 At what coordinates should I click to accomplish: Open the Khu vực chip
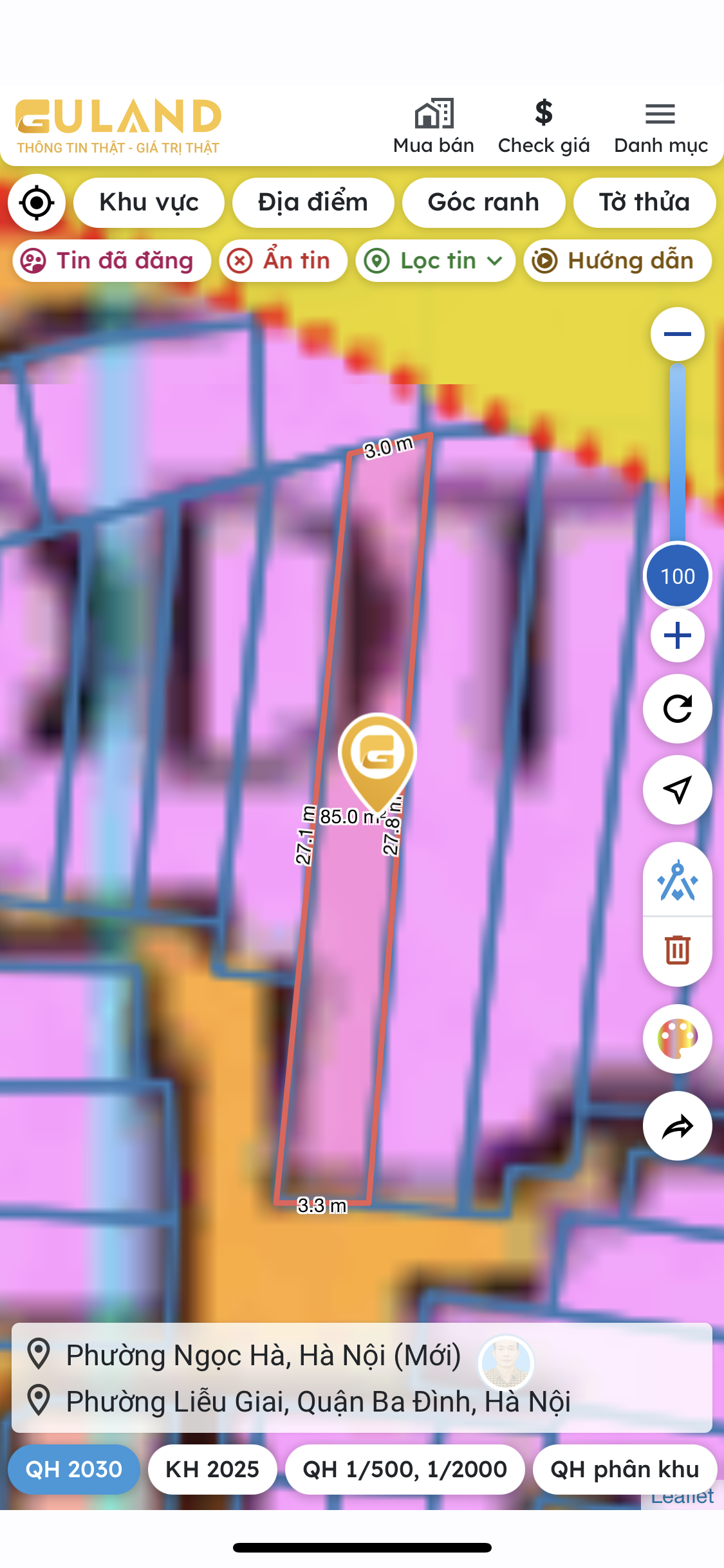coord(149,203)
